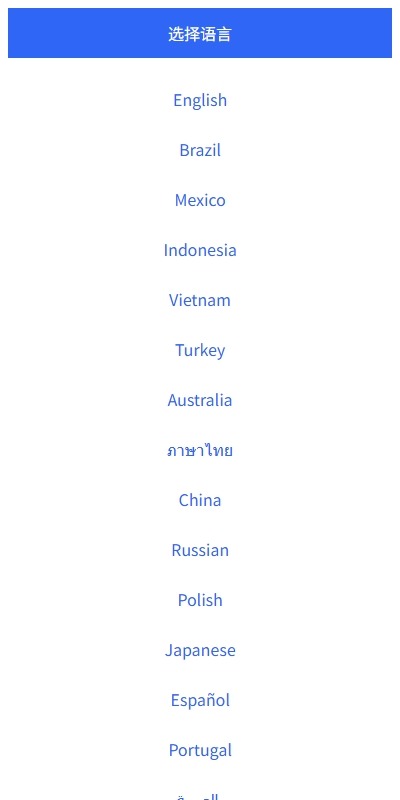Pick Mexico from the language list
This screenshot has height=800, width=400.
pyautogui.click(x=200, y=200)
